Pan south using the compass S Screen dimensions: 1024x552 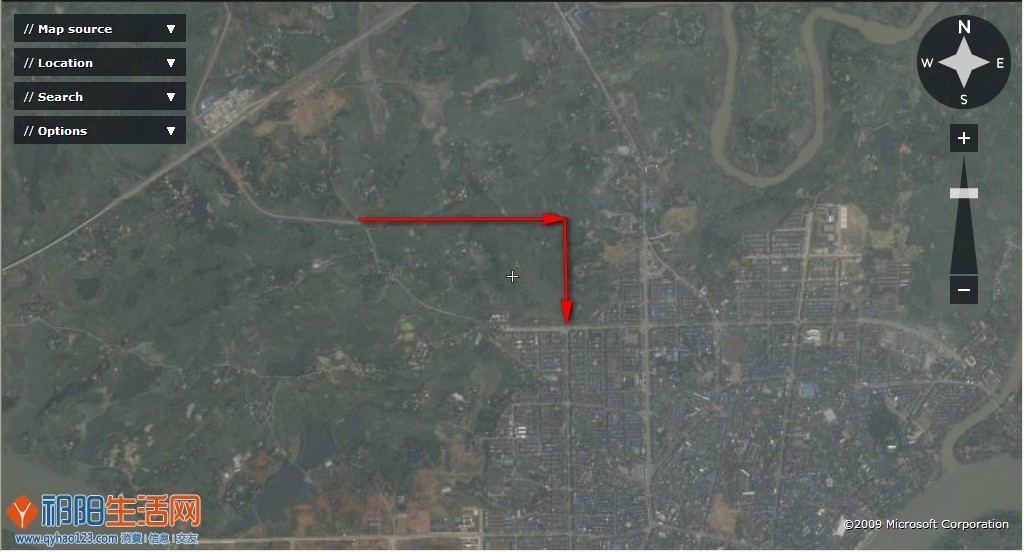[x=964, y=99]
